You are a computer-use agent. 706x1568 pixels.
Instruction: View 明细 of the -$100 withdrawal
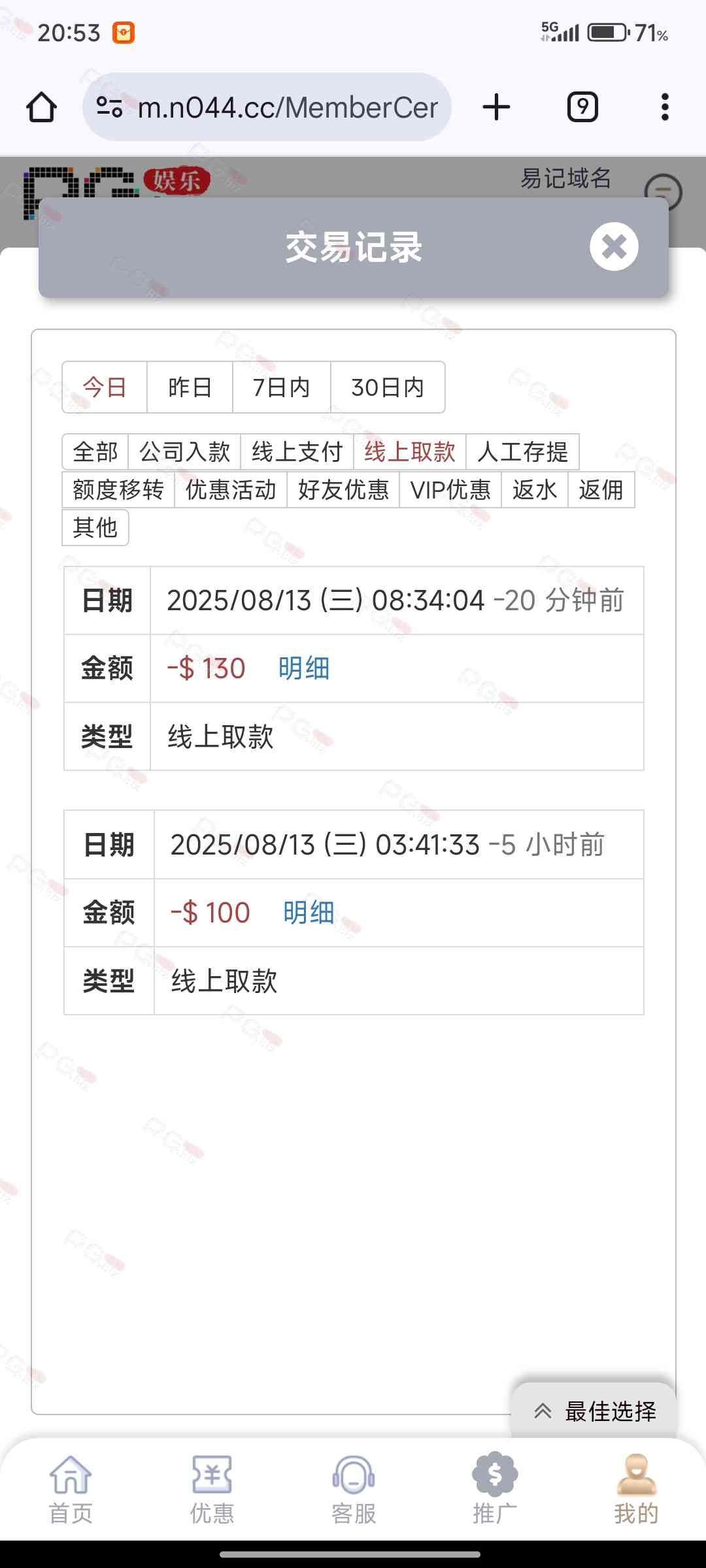click(x=308, y=913)
